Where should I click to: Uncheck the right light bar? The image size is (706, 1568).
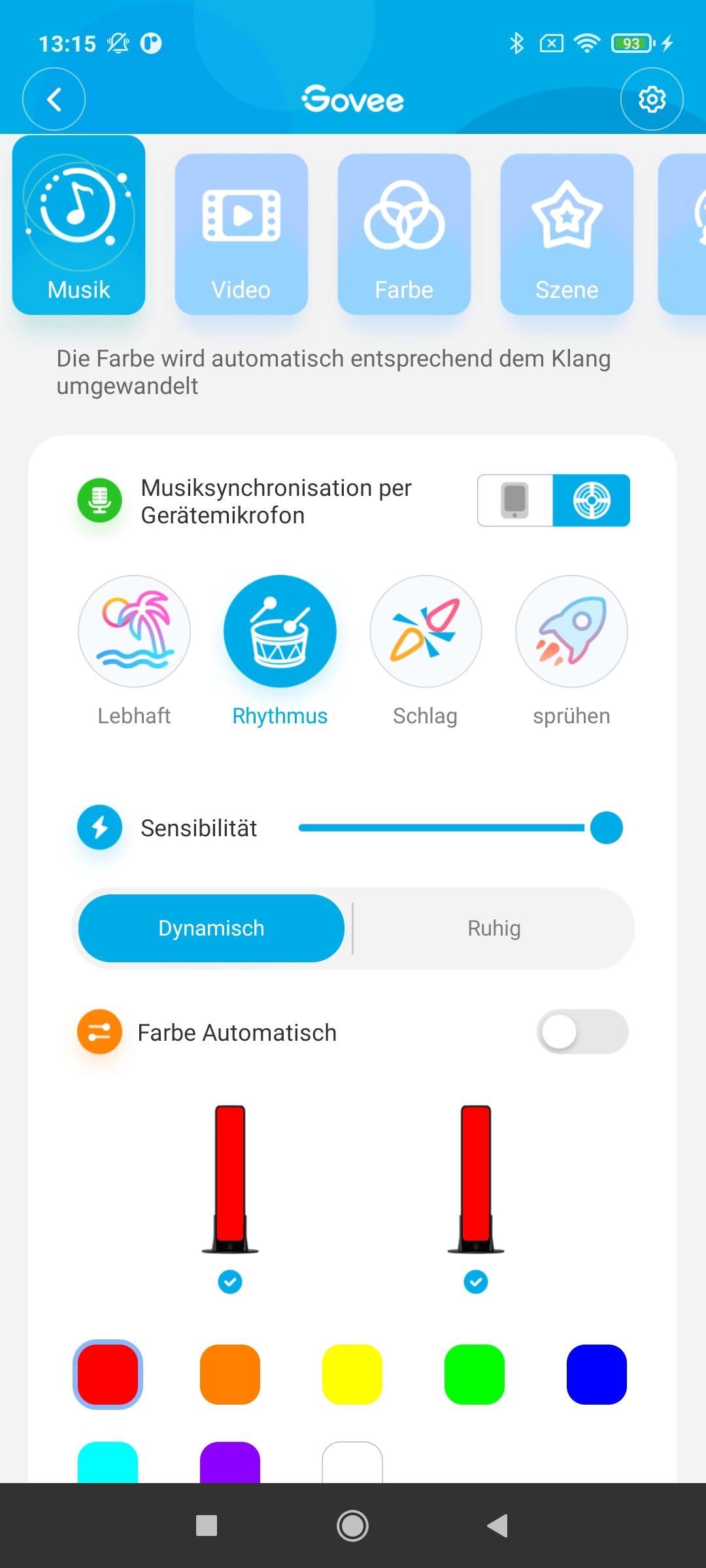tap(476, 1282)
